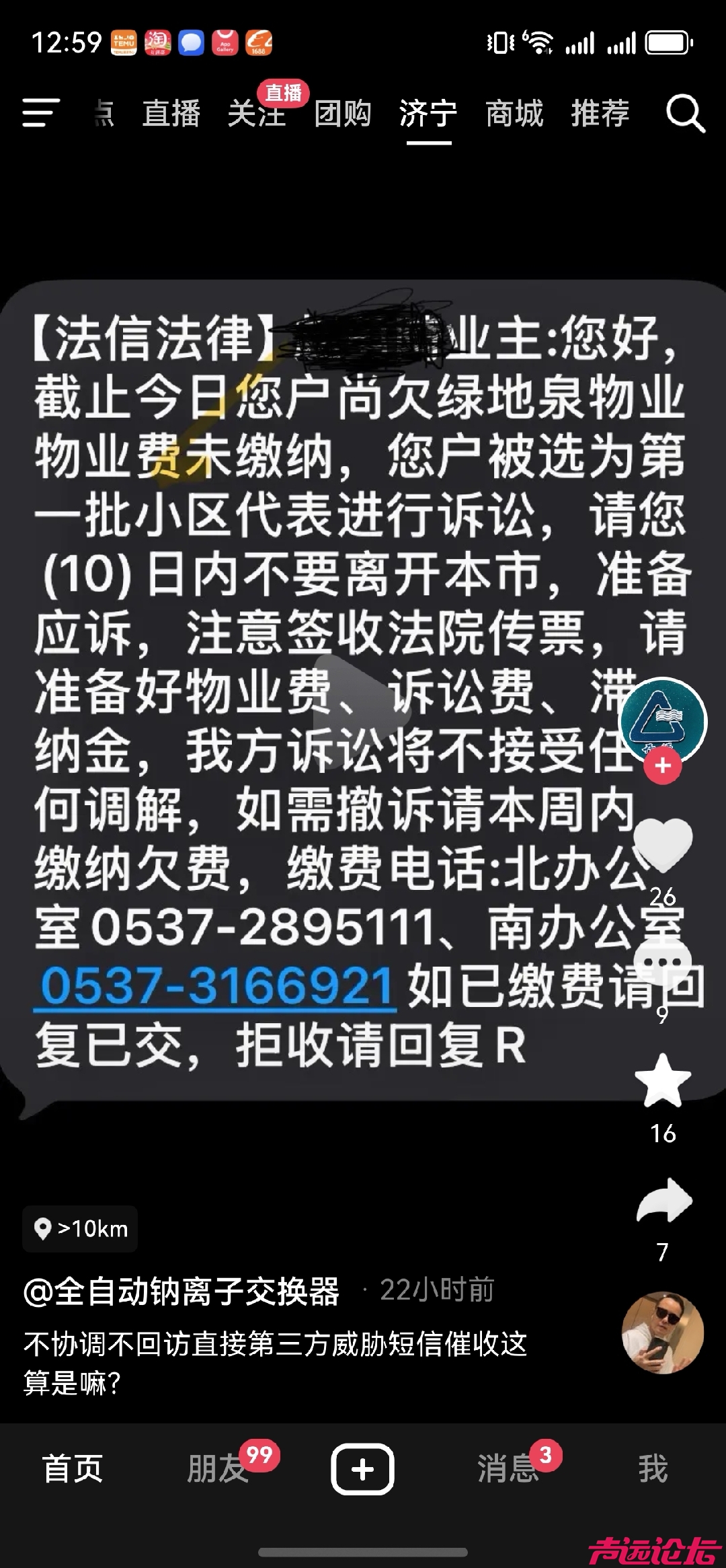Open the side menu button
The height and width of the screenshot is (1568, 726).
pyautogui.click(x=40, y=112)
